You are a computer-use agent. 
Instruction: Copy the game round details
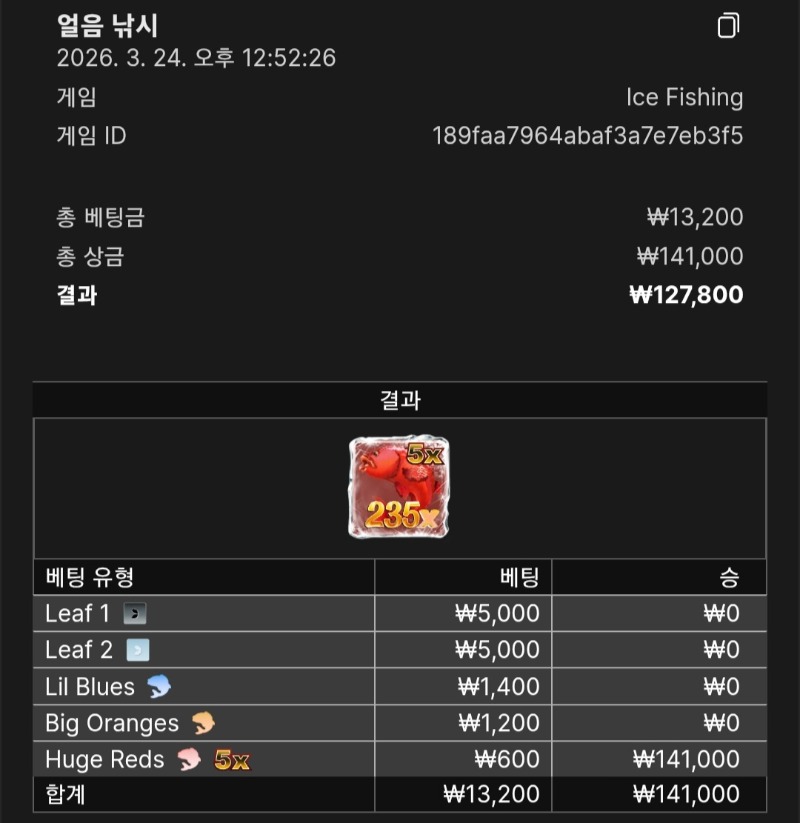click(728, 26)
